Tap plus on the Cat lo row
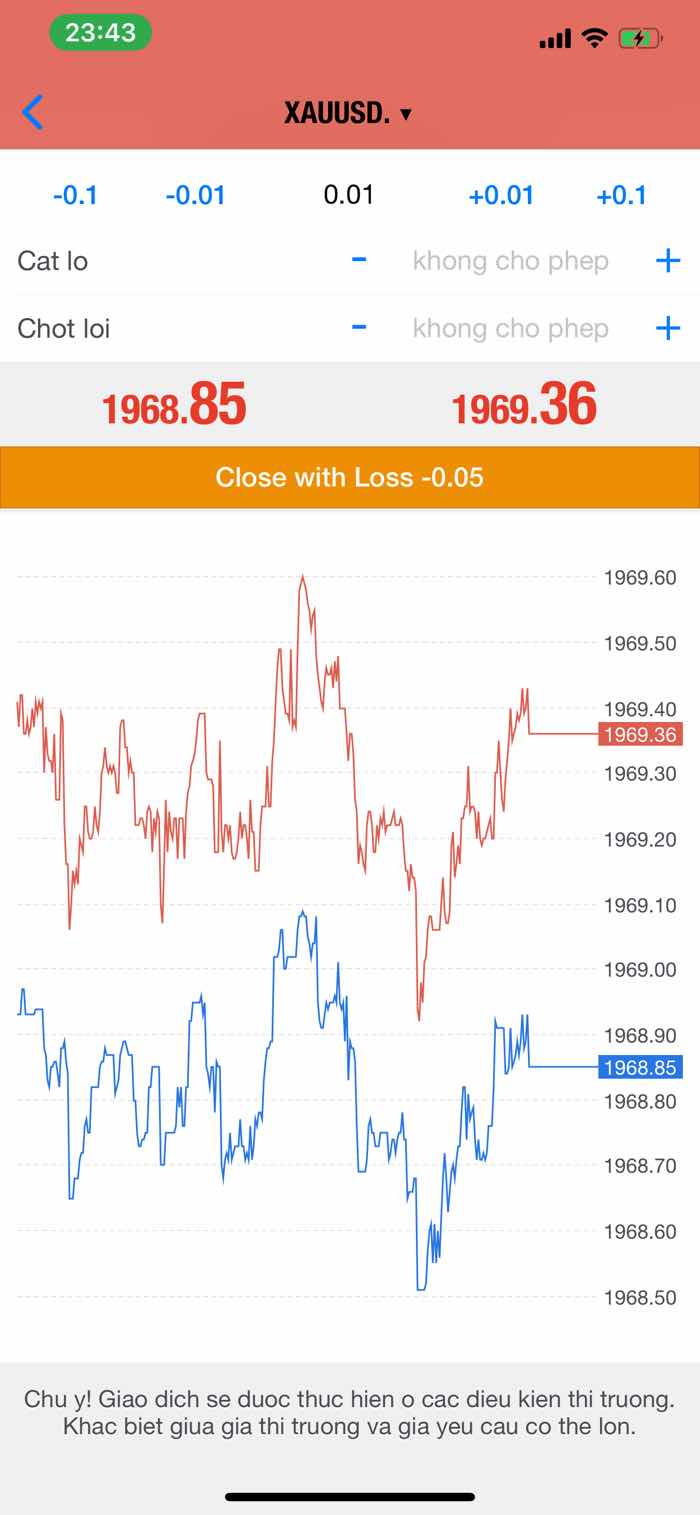The width and height of the screenshot is (700, 1515). tap(667, 261)
